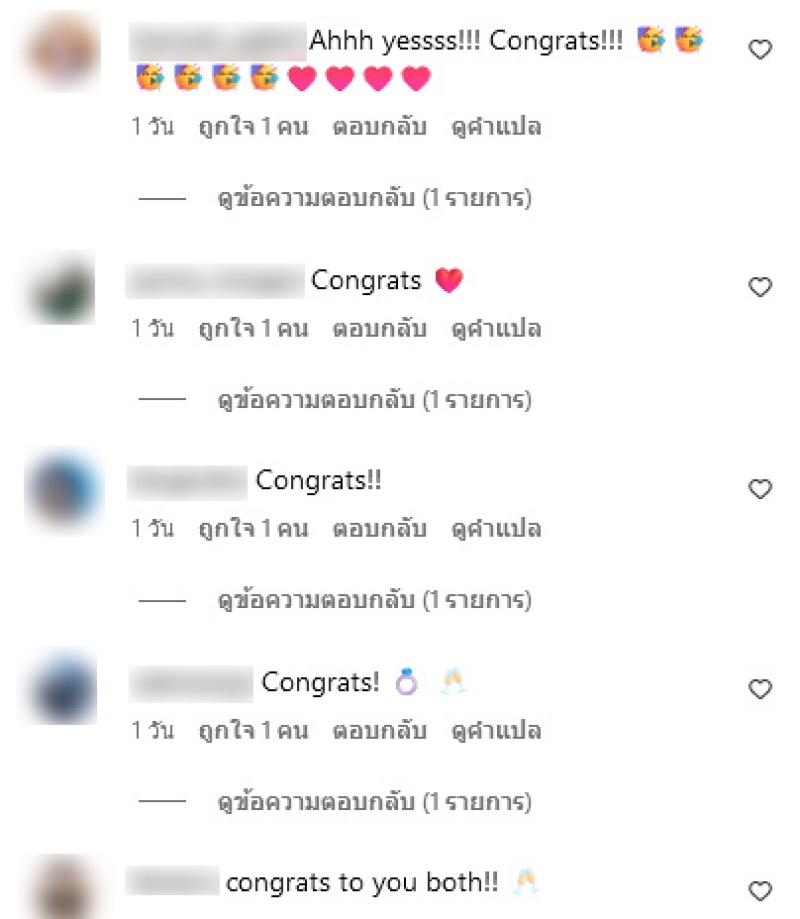Like the 'Ahhh yessss!!! Congrats!!!' comment
Screen dimensions: 800x919
pos(761,49)
